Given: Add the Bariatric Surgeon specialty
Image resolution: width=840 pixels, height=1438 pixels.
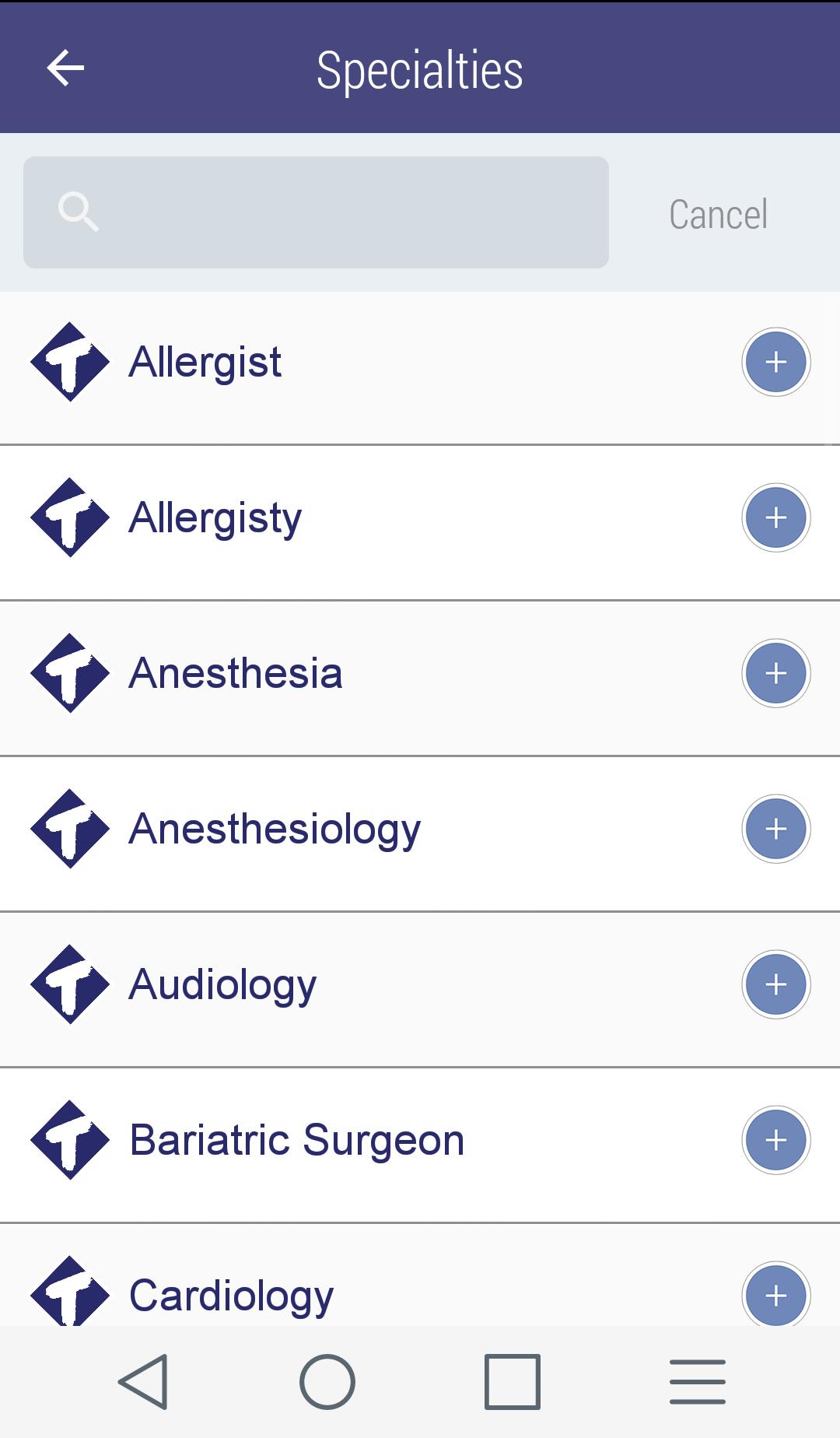Looking at the screenshot, I should [x=776, y=1140].
